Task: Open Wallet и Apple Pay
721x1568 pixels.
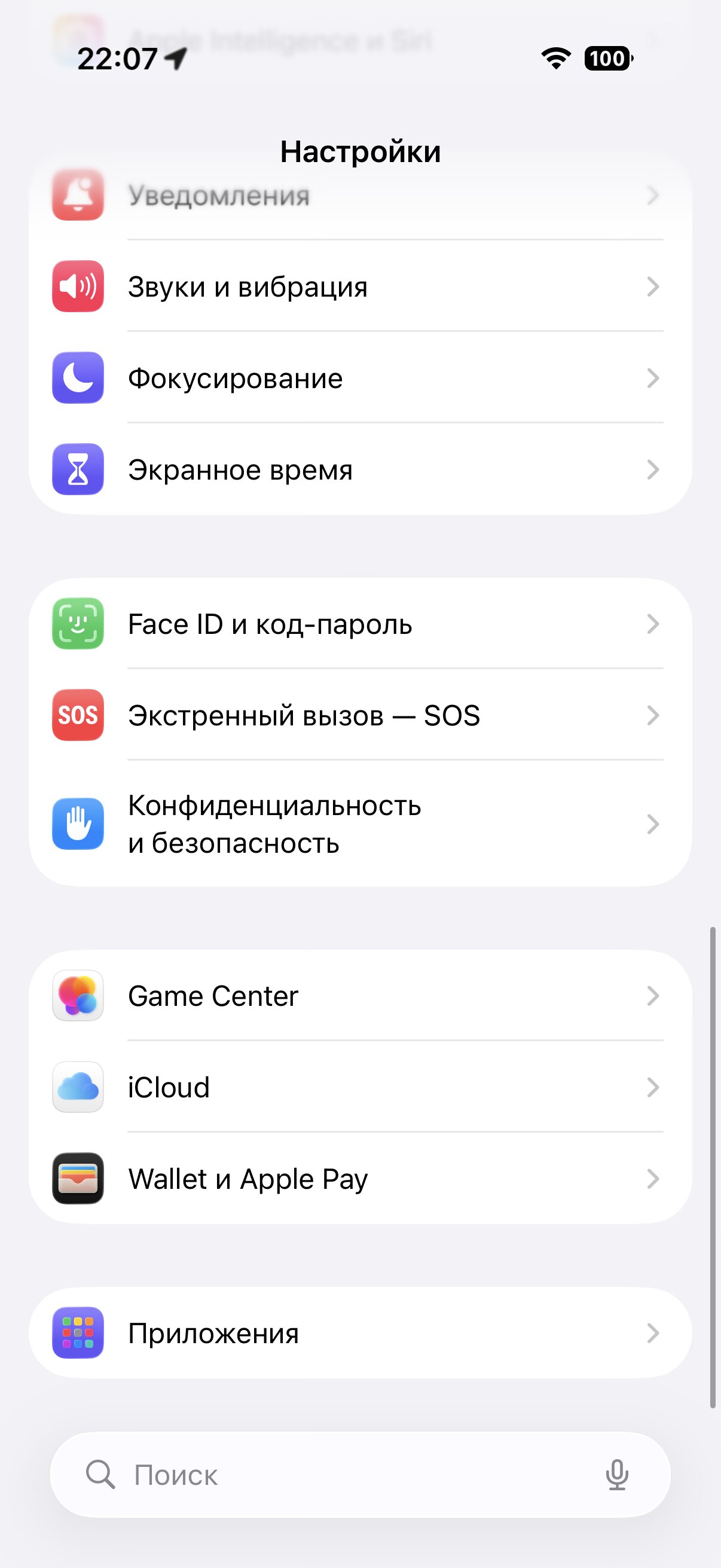Action: point(360,1179)
